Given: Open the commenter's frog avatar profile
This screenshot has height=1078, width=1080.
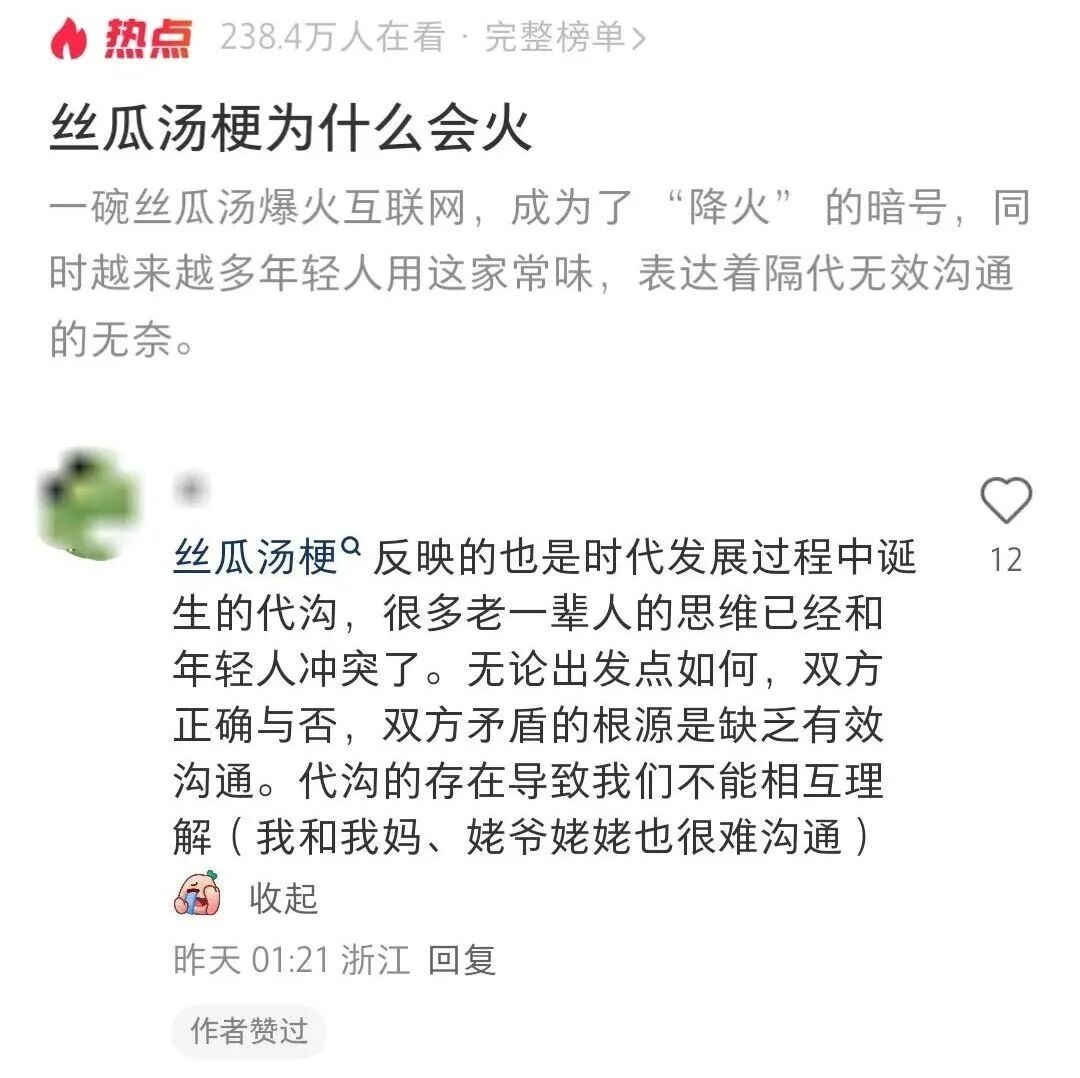Looking at the screenshot, I should pyautogui.click(x=88, y=505).
